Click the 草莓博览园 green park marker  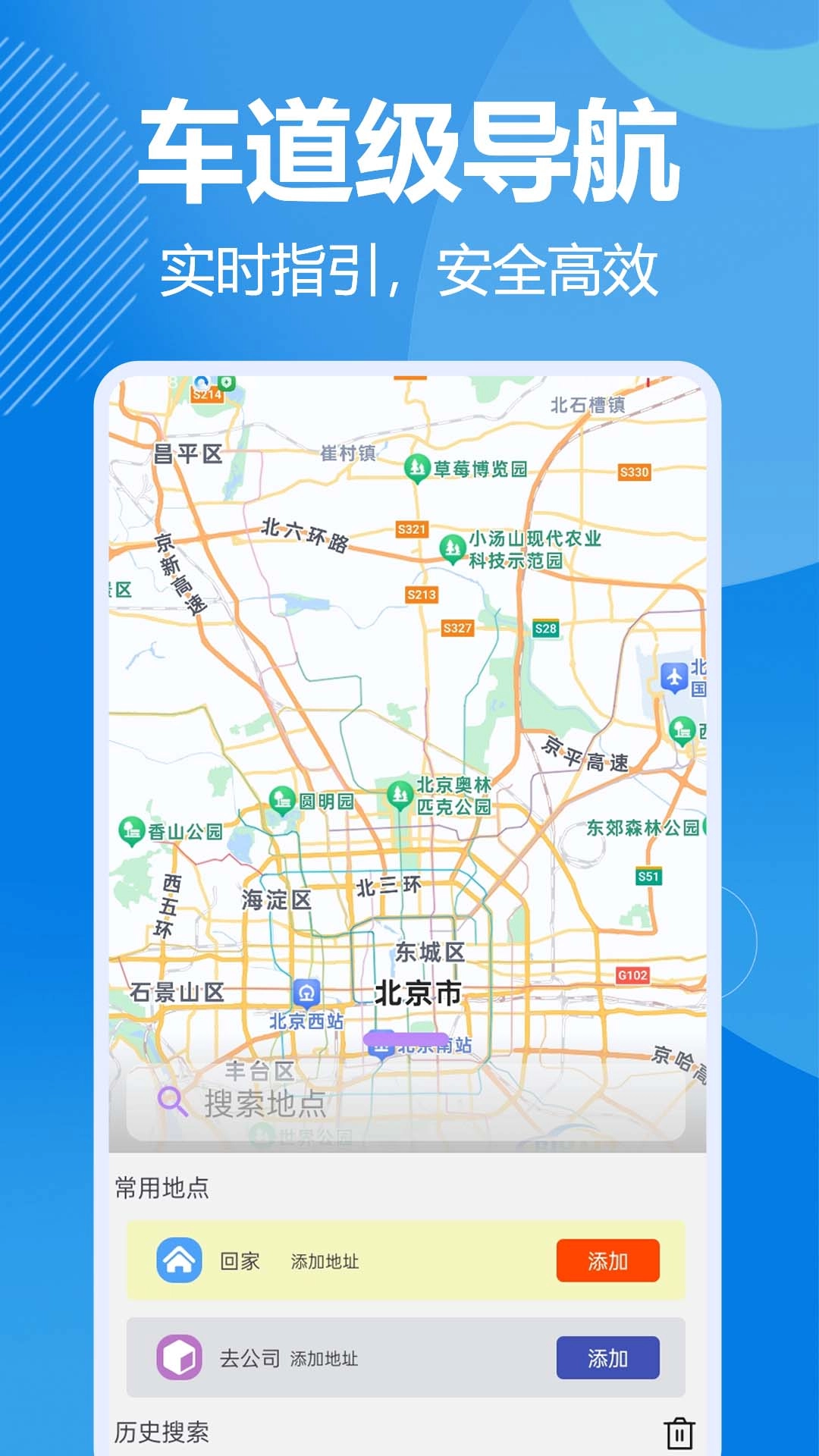[x=417, y=468]
